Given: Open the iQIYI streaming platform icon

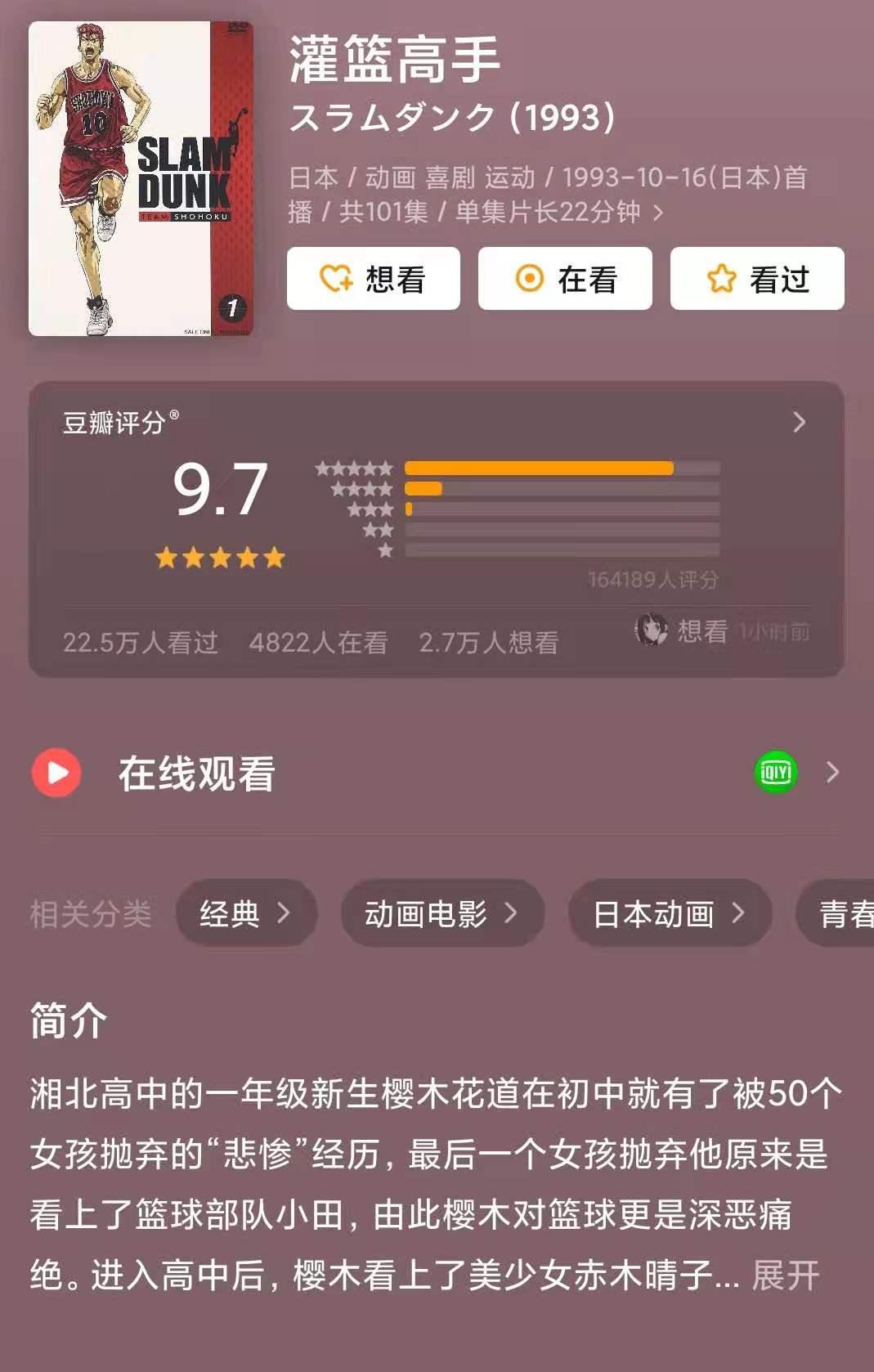Looking at the screenshot, I should point(773,772).
